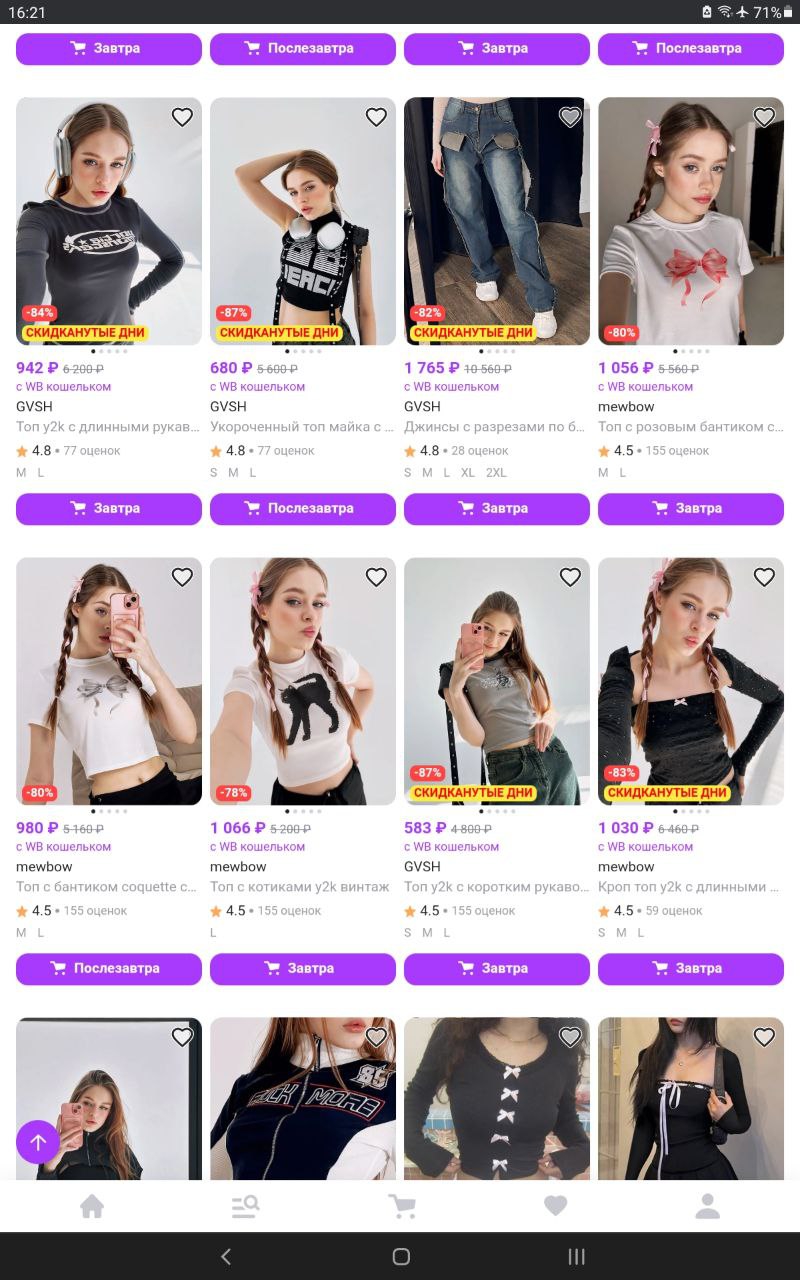Switch to the favorites heart tab
Screen dimensions: 800x1280
click(x=556, y=1207)
